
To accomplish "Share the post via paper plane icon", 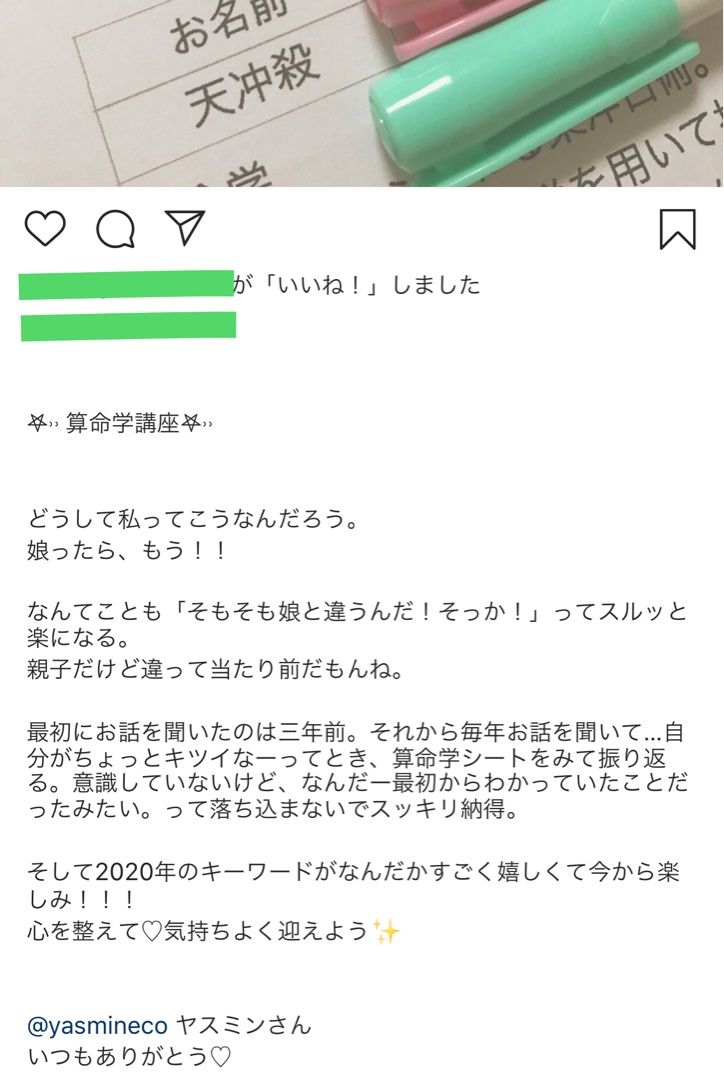I will pos(185,228).
